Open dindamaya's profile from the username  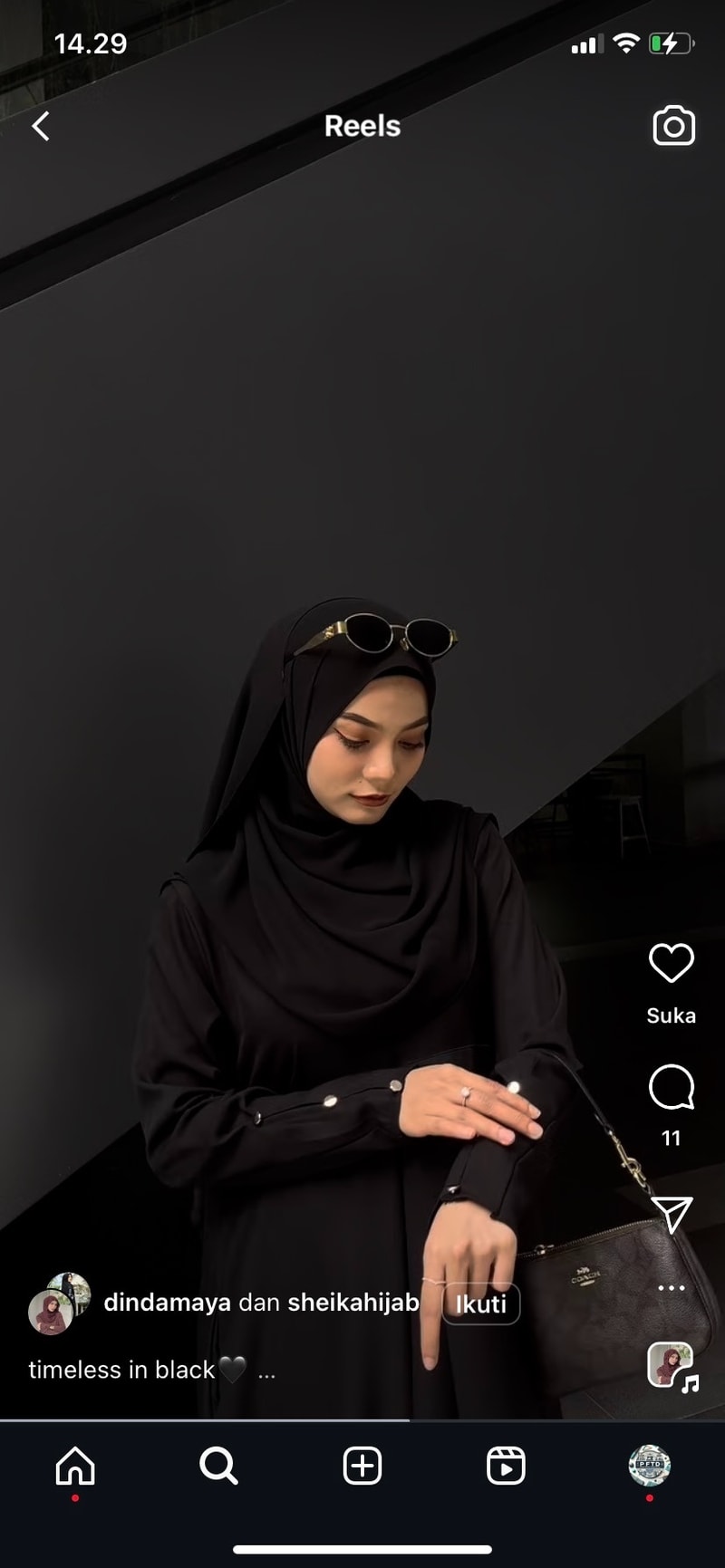(167, 1303)
